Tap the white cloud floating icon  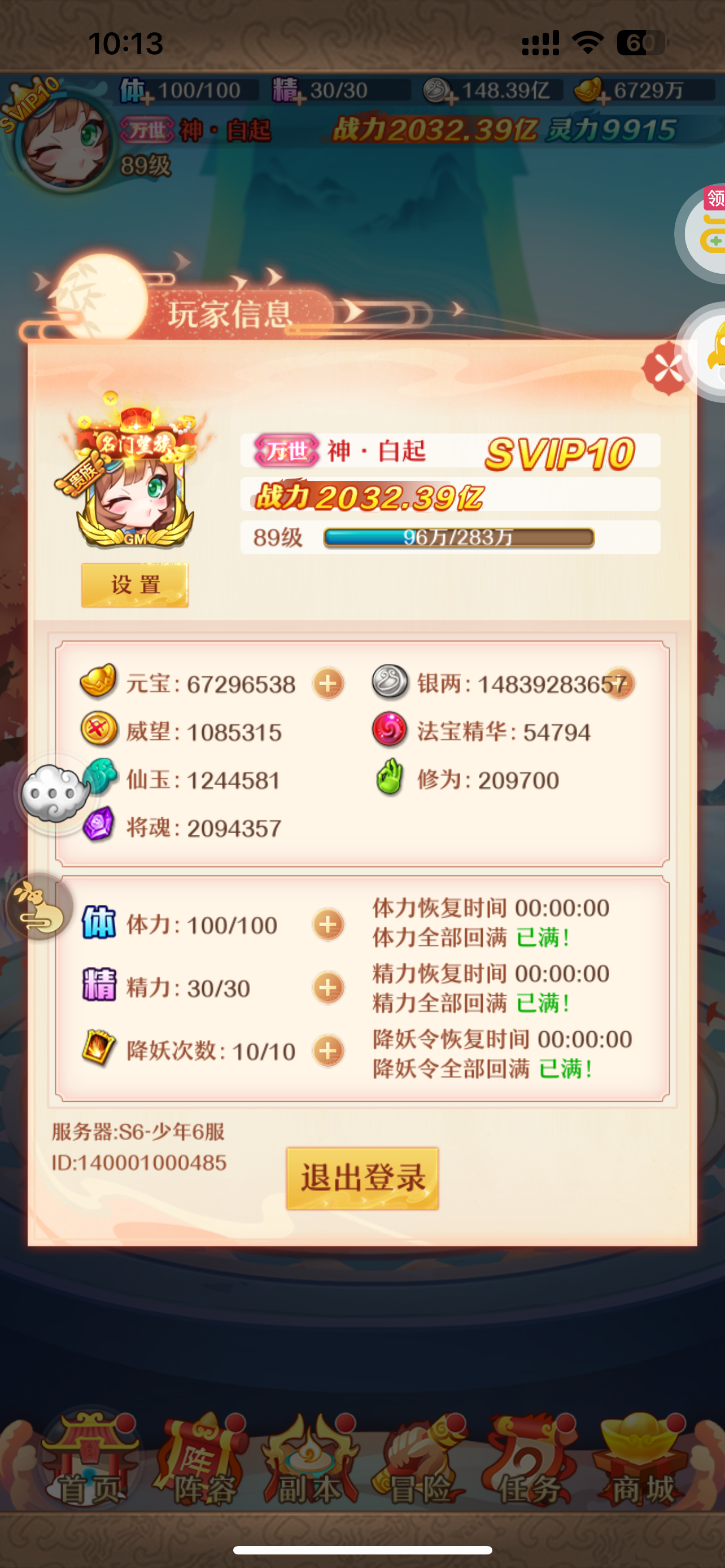(x=55, y=794)
